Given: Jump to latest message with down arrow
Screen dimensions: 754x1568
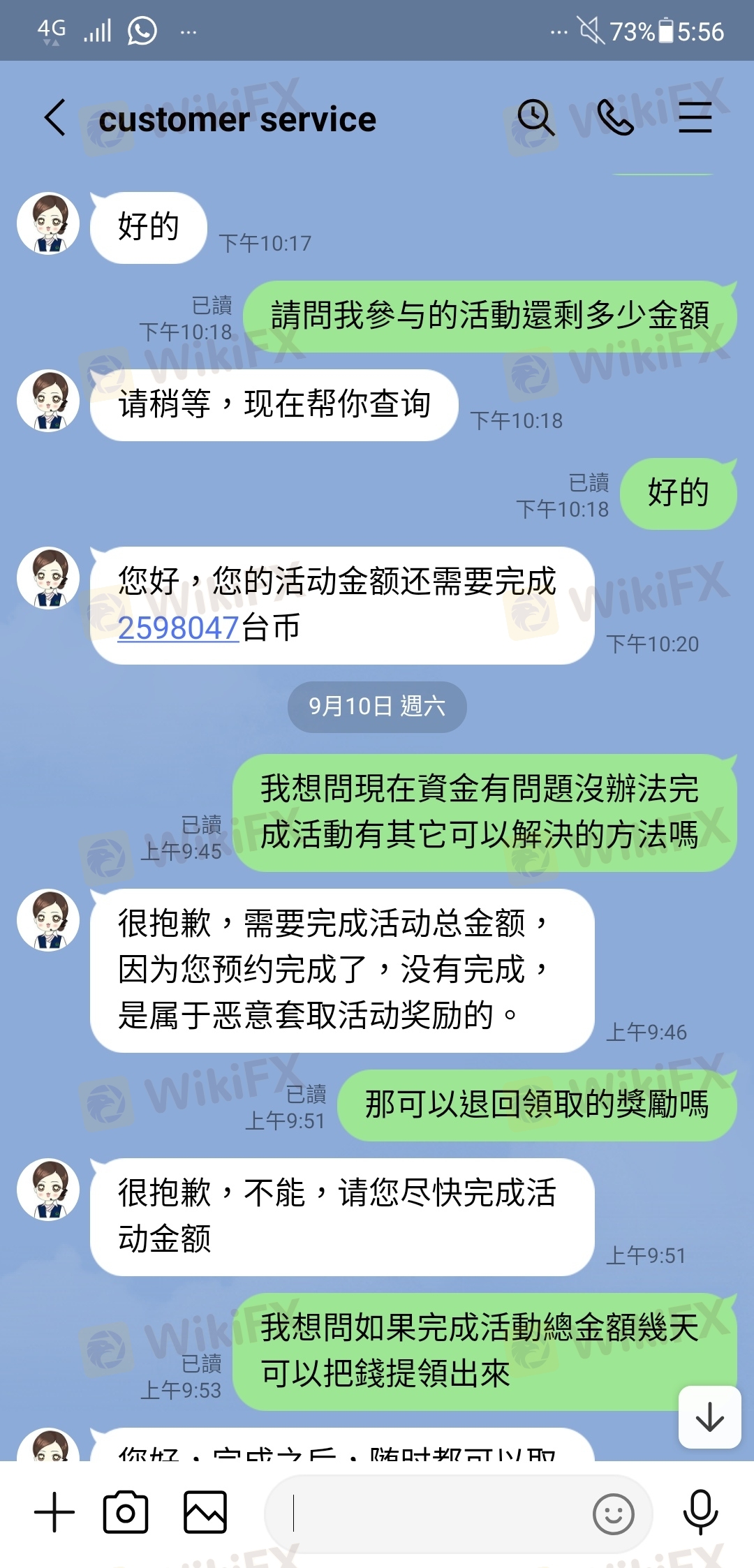Looking at the screenshot, I should [709, 1417].
